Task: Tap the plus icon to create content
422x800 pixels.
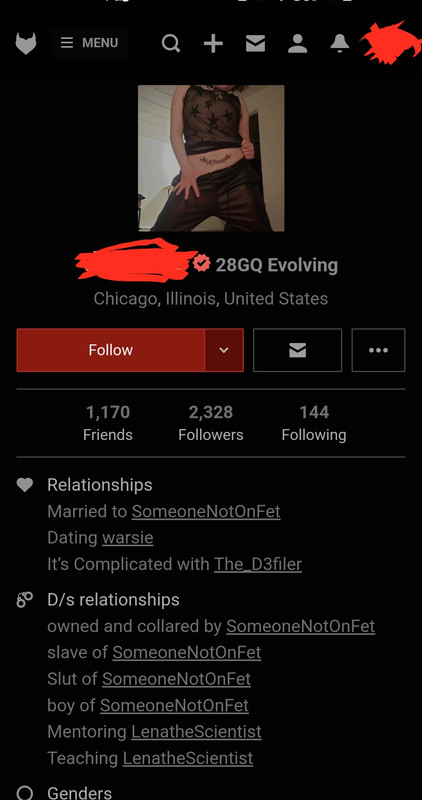Action: point(213,43)
